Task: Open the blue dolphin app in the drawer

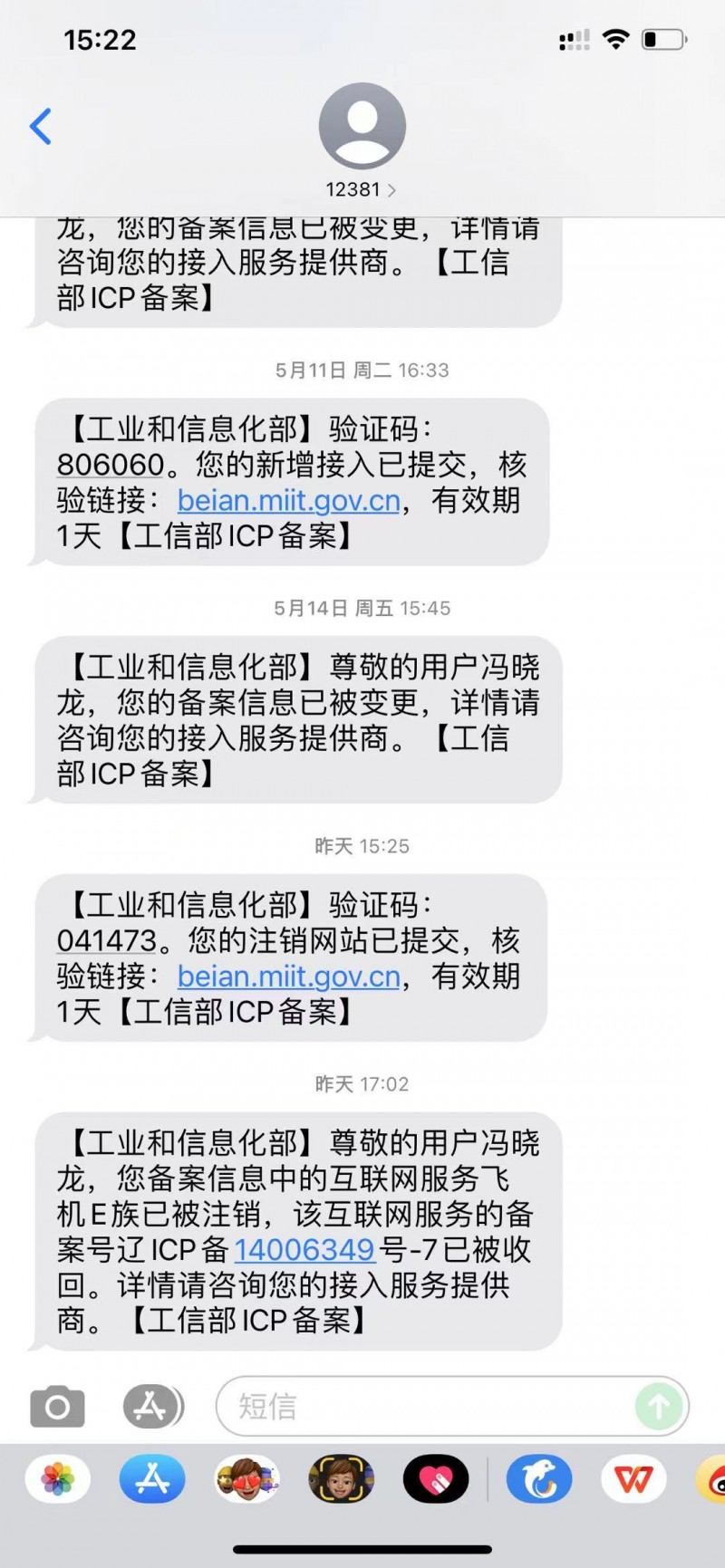Action: (x=539, y=1479)
